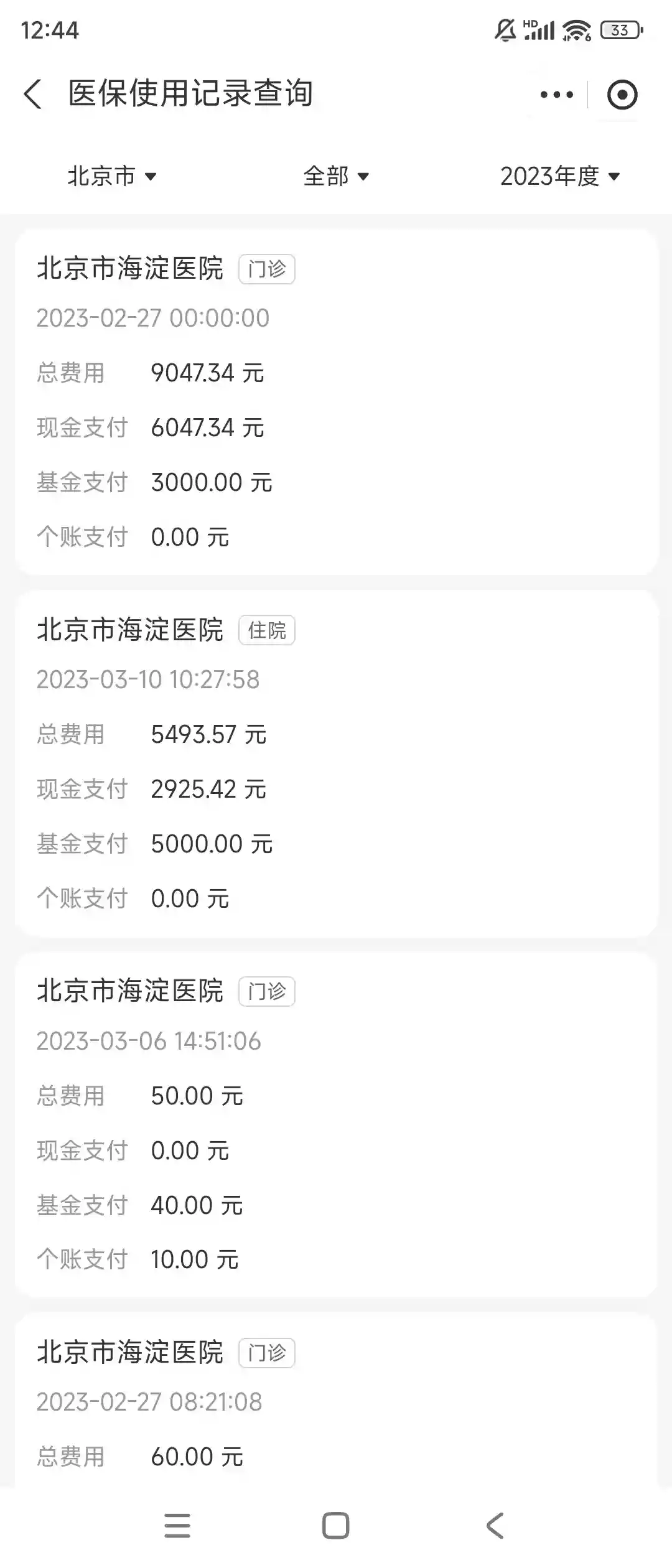Viewport: 672px width, 1568px height.
Task: Open the mini program three-dot menu
Action: coord(557,95)
